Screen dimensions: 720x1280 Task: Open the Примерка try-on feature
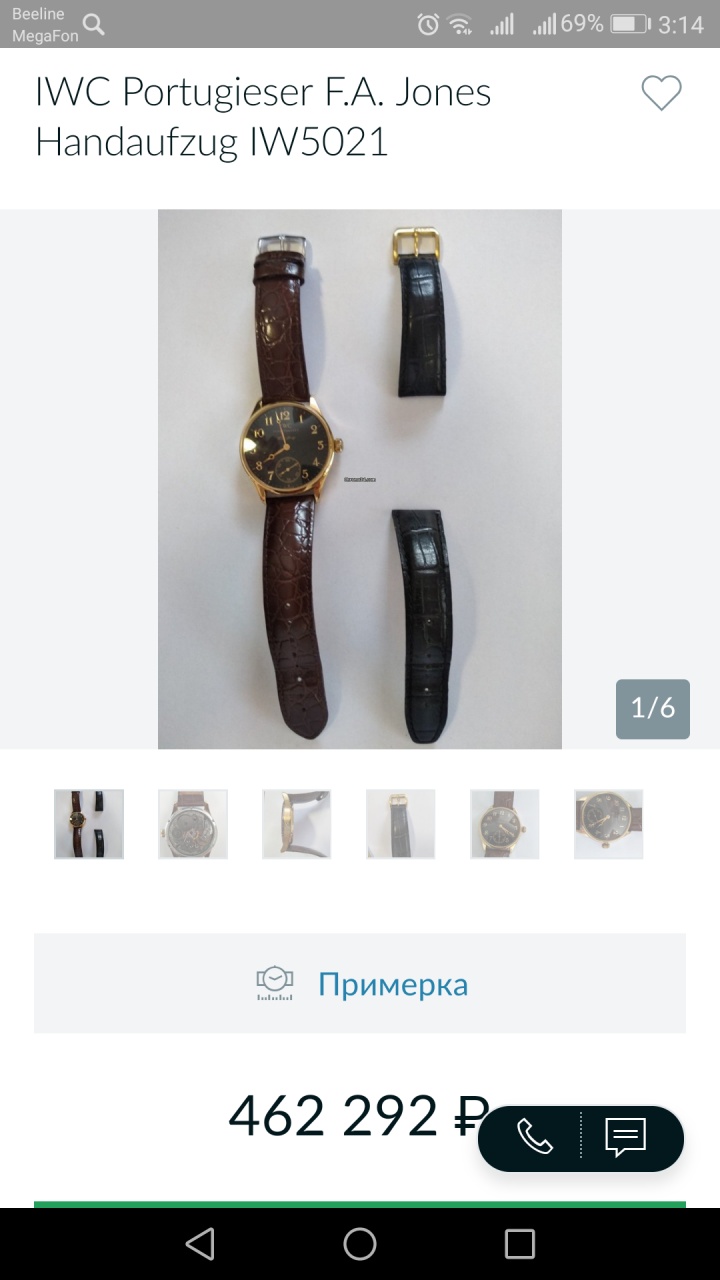tap(360, 984)
